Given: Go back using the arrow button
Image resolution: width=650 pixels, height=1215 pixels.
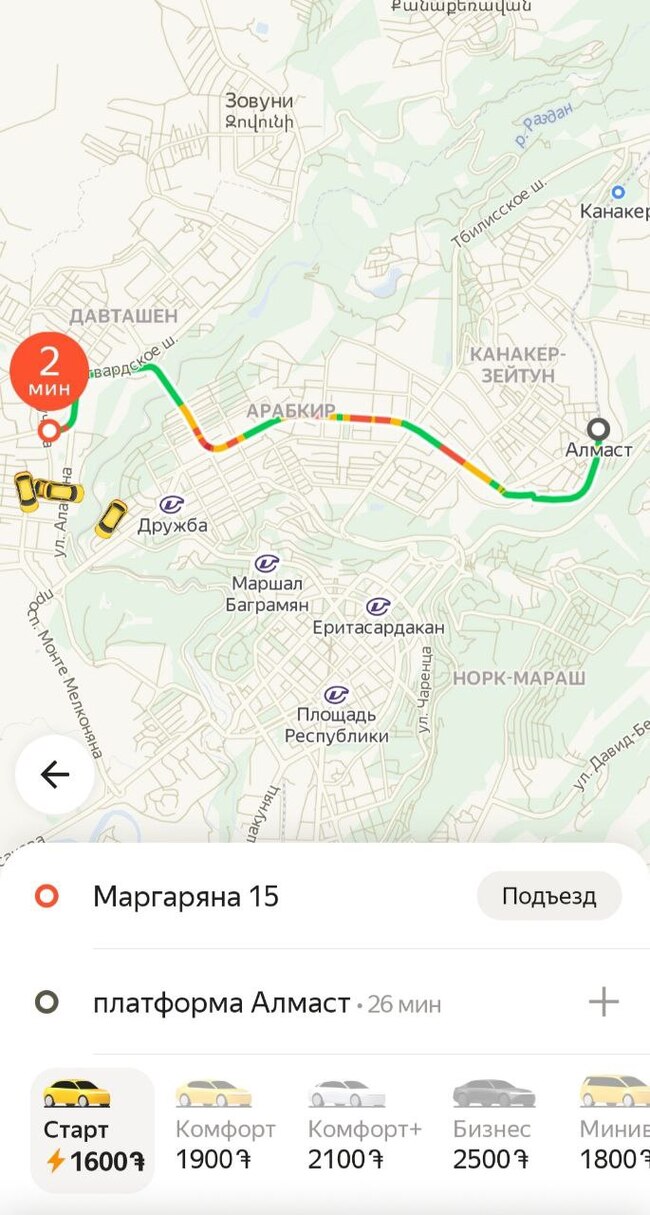Looking at the screenshot, I should coord(54,774).
